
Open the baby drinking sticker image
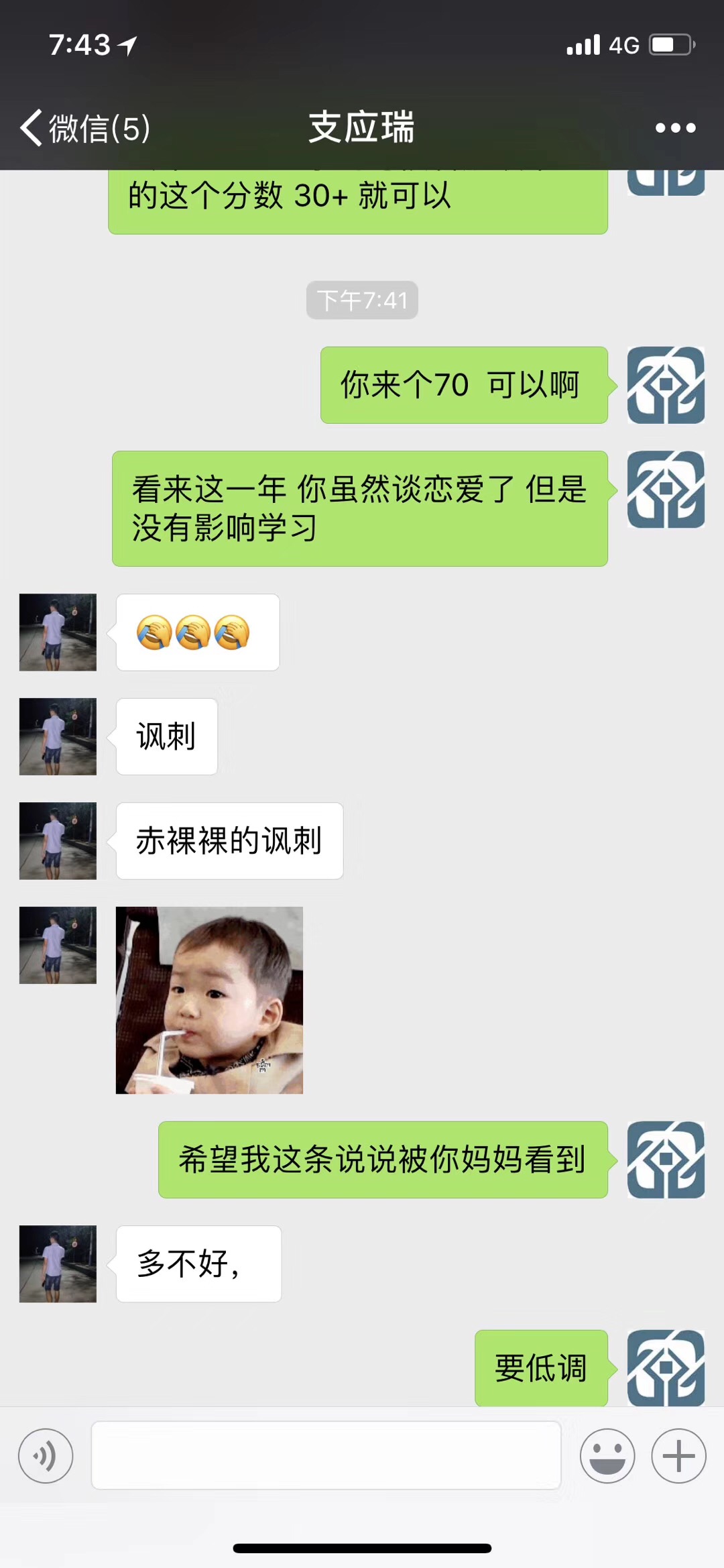tap(209, 1000)
